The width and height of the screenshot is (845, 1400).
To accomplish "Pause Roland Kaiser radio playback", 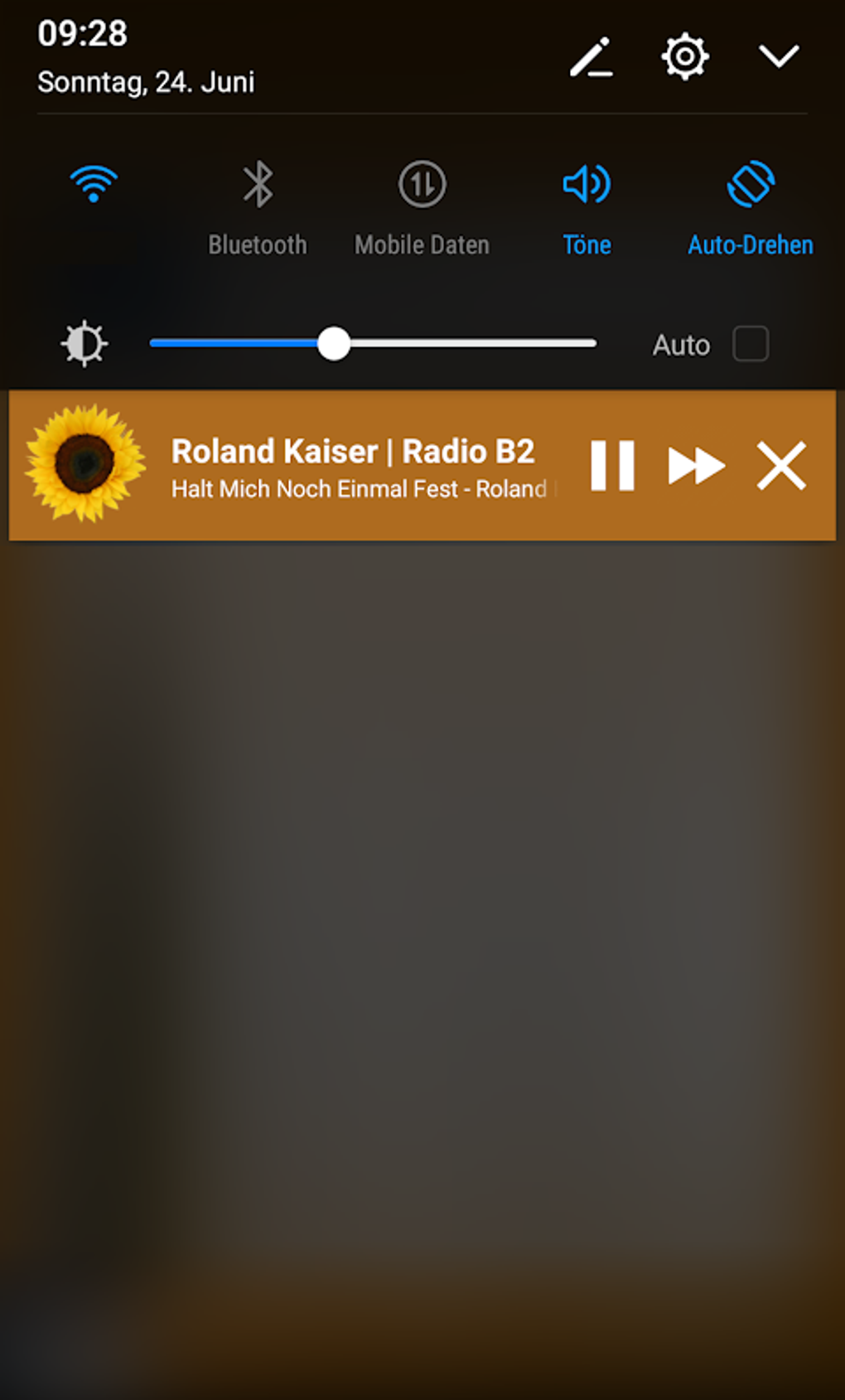I will pos(613,466).
